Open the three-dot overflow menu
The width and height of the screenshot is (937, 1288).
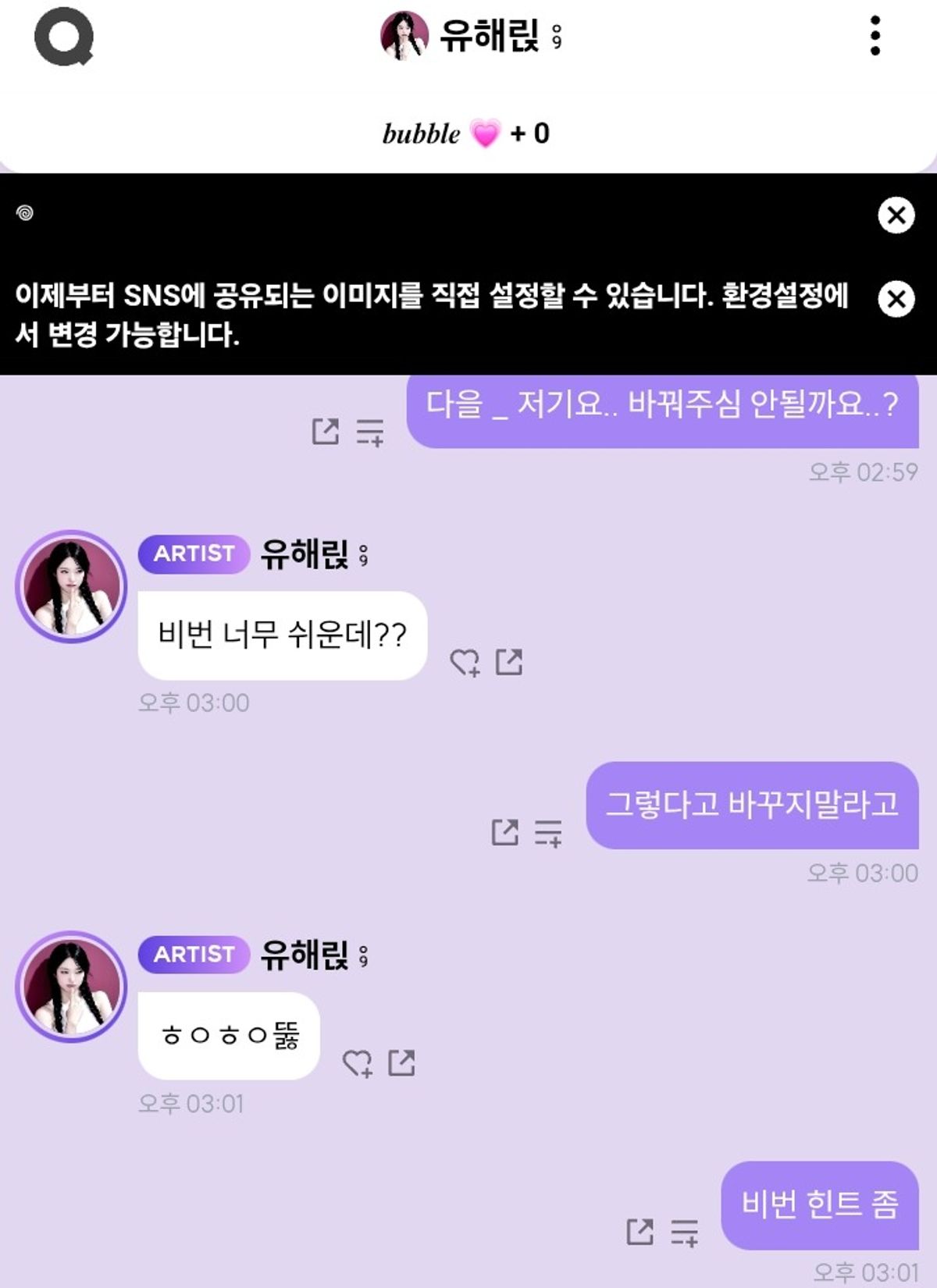(875, 36)
